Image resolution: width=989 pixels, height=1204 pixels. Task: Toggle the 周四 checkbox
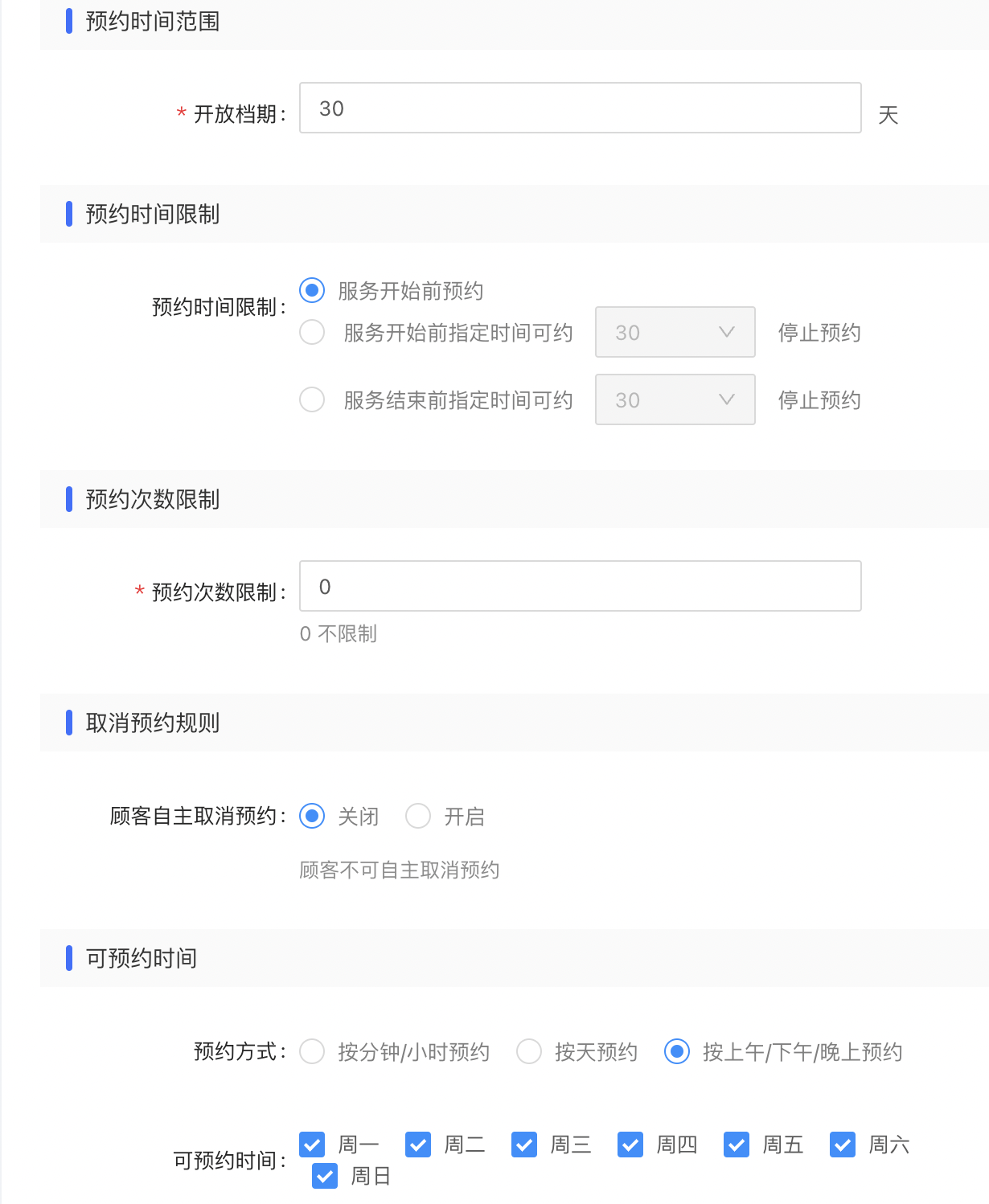630,1144
